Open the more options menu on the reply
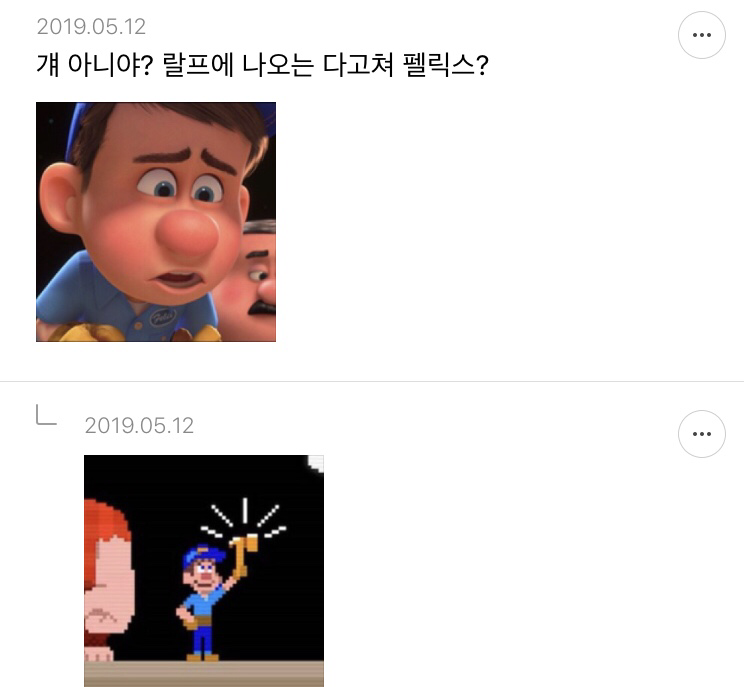 click(701, 434)
